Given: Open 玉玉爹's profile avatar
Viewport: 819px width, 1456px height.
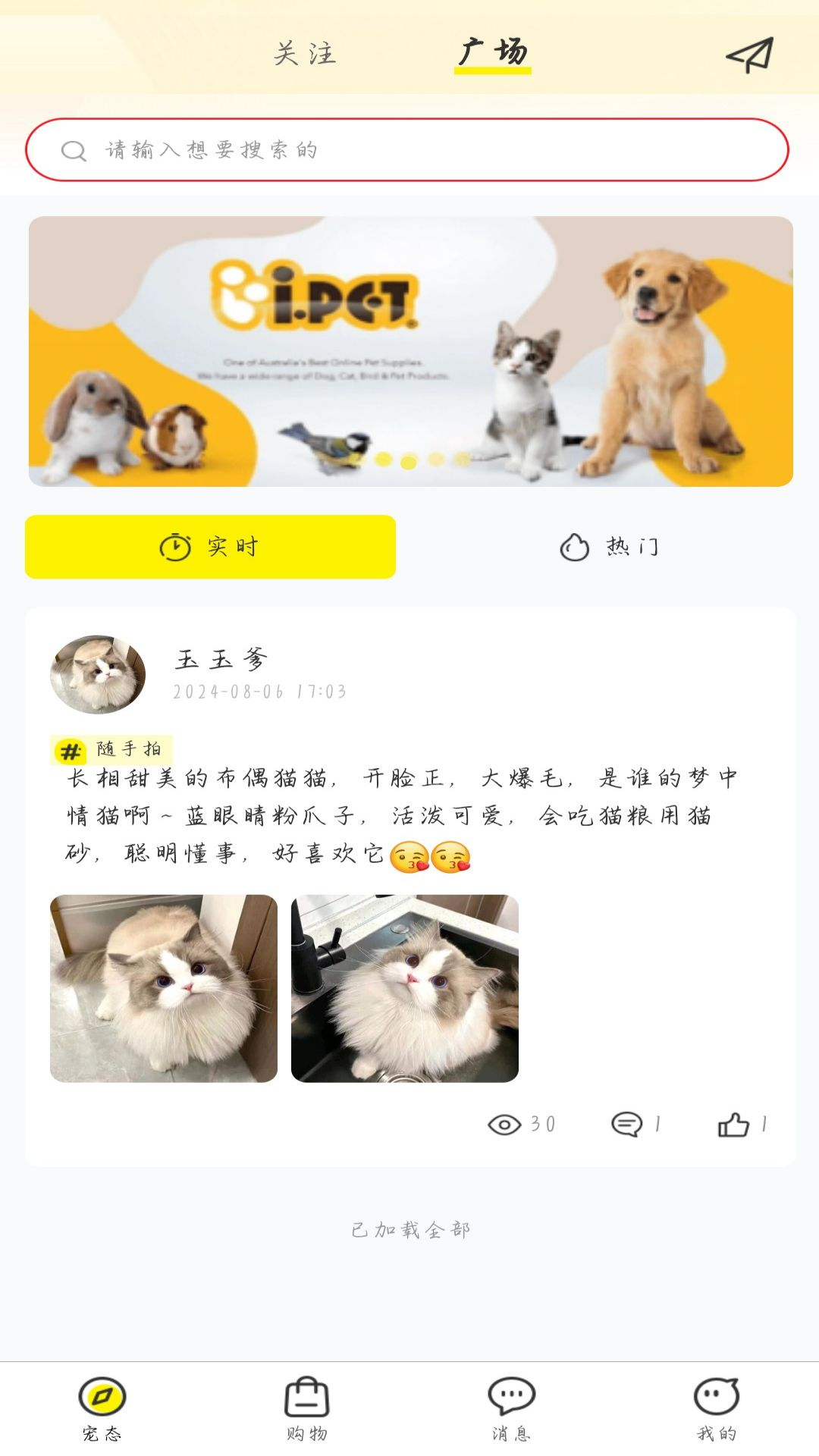Looking at the screenshot, I should pyautogui.click(x=98, y=674).
